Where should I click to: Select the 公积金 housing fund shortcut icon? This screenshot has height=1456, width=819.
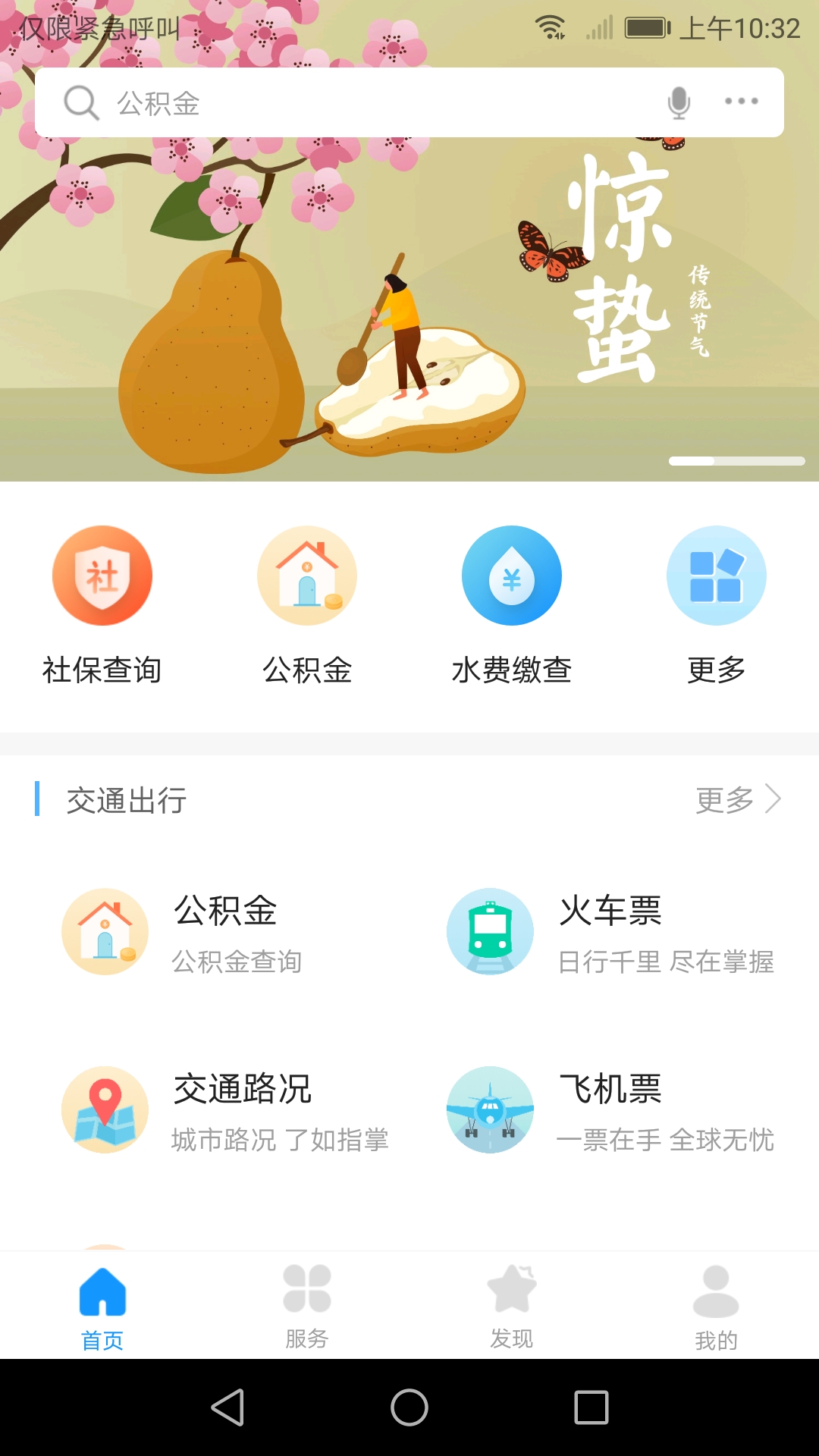point(307,576)
